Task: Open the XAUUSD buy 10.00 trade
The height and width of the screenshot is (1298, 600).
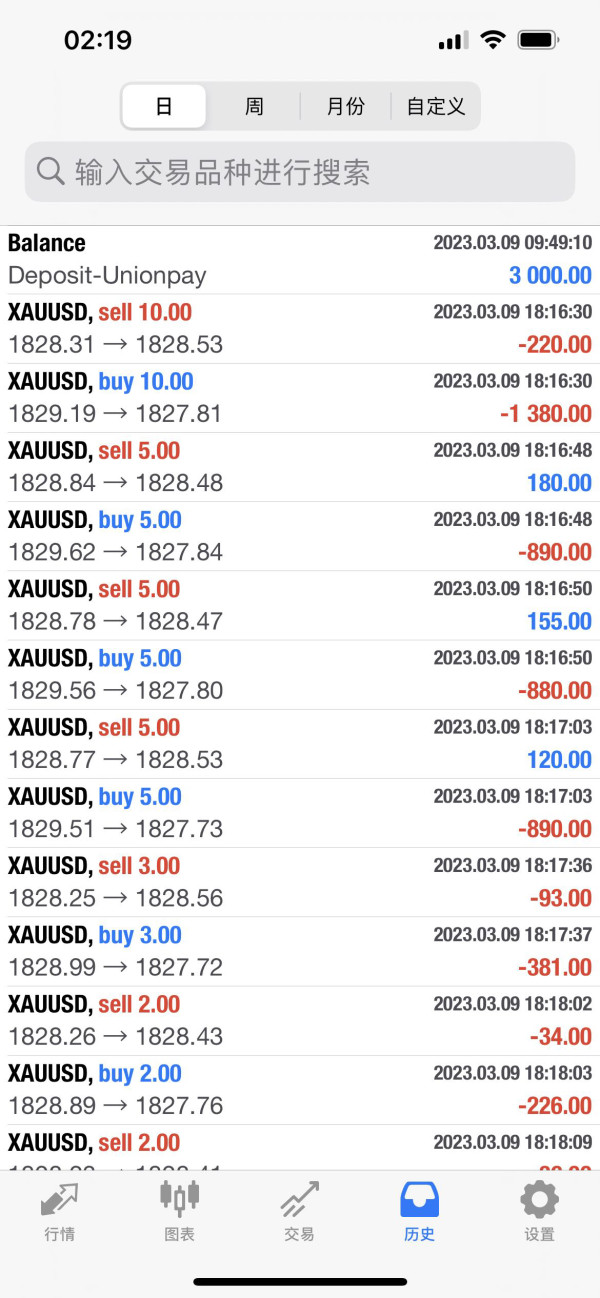Action: (x=300, y=398)
